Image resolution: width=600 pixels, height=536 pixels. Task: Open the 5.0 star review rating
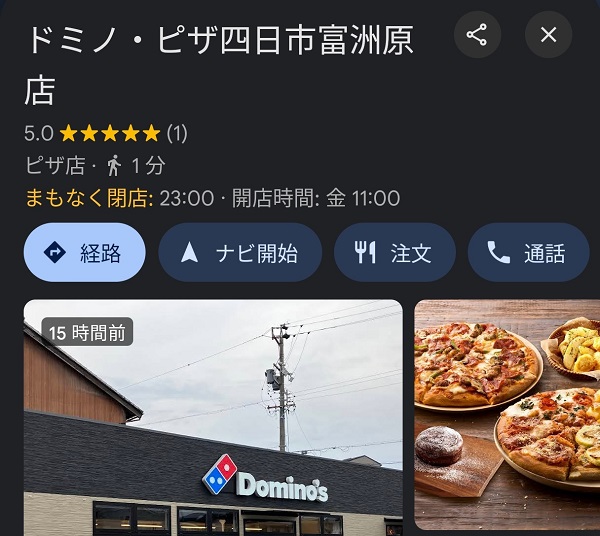pos(105,132)
